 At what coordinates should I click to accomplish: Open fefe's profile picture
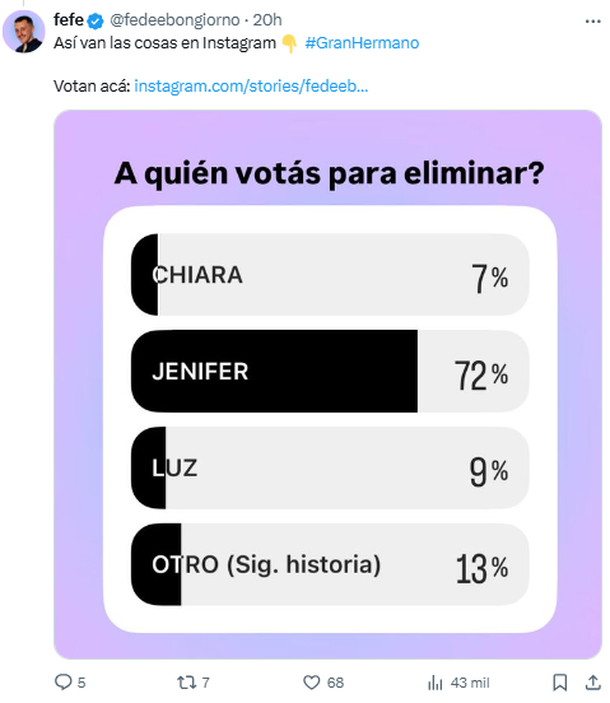click(x=22, y=32)
